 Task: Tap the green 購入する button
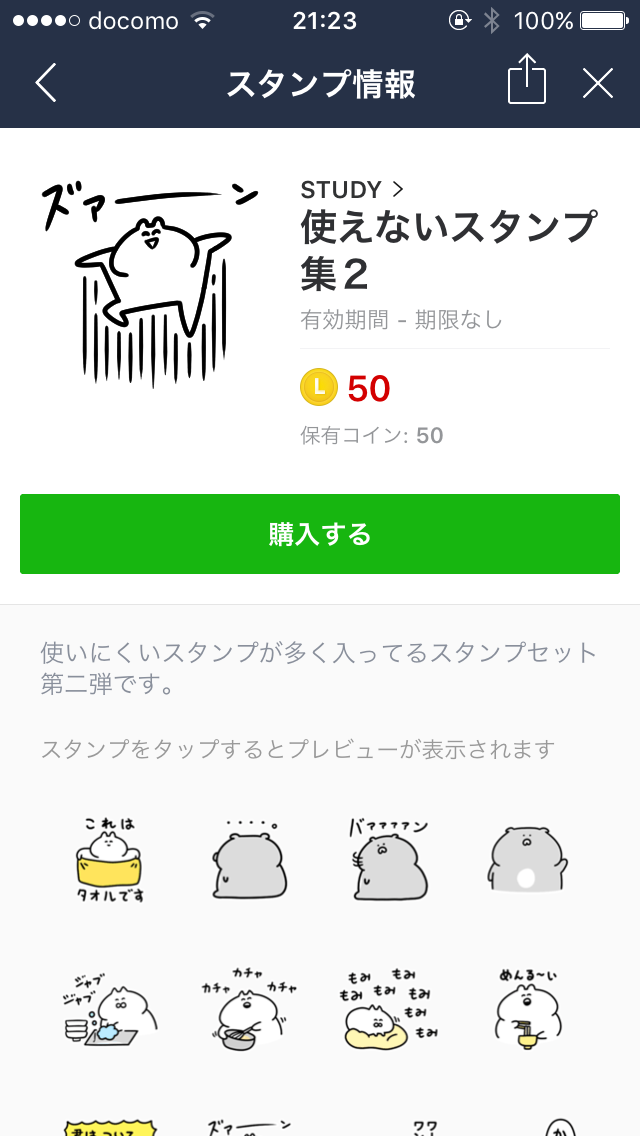coord(320,534)
